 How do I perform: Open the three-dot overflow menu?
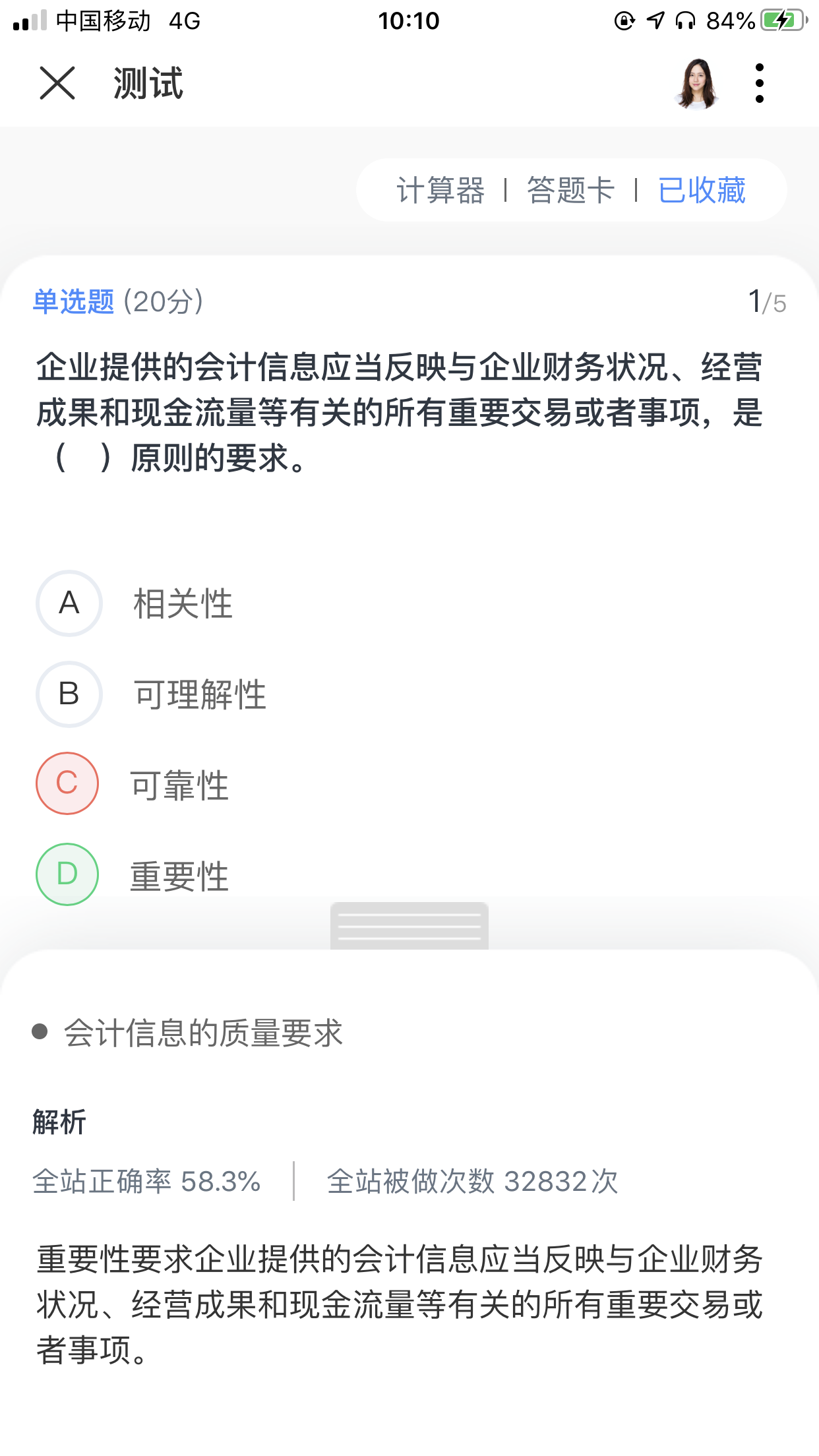coord(759,84)
